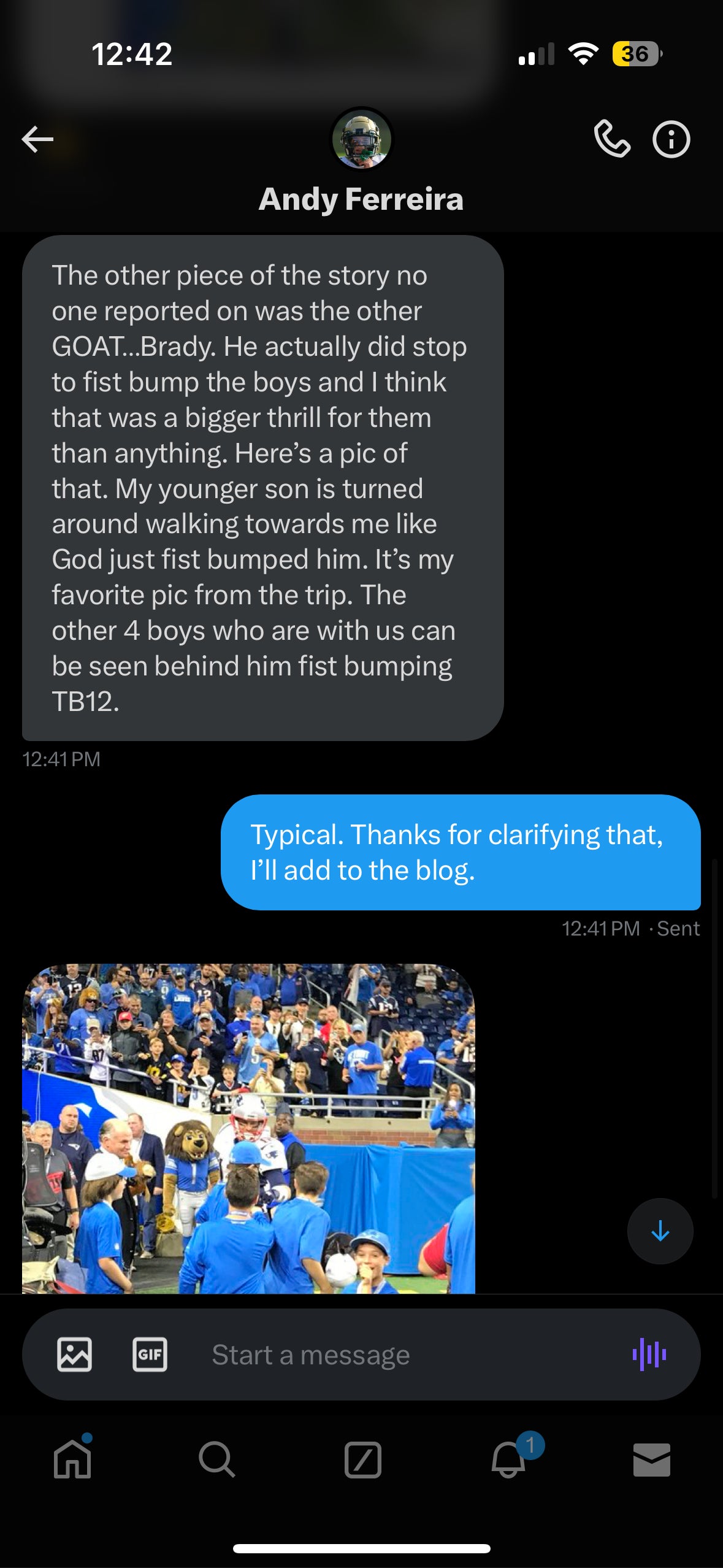723x1568 pixels.
Task: Start an audio call with Andy Ferreira
Action: click(611, 139)
